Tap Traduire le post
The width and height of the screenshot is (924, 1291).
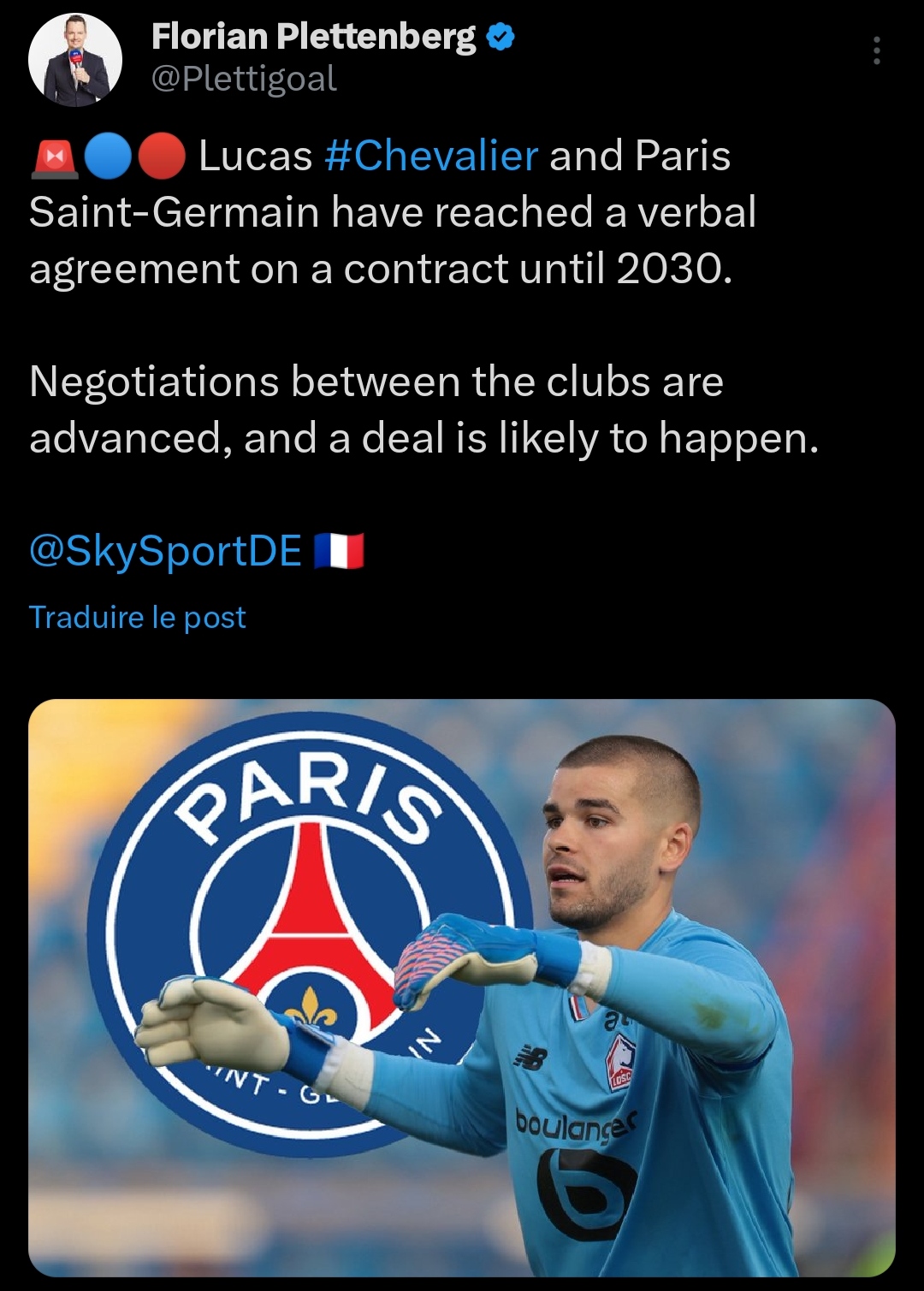point(138,618)
